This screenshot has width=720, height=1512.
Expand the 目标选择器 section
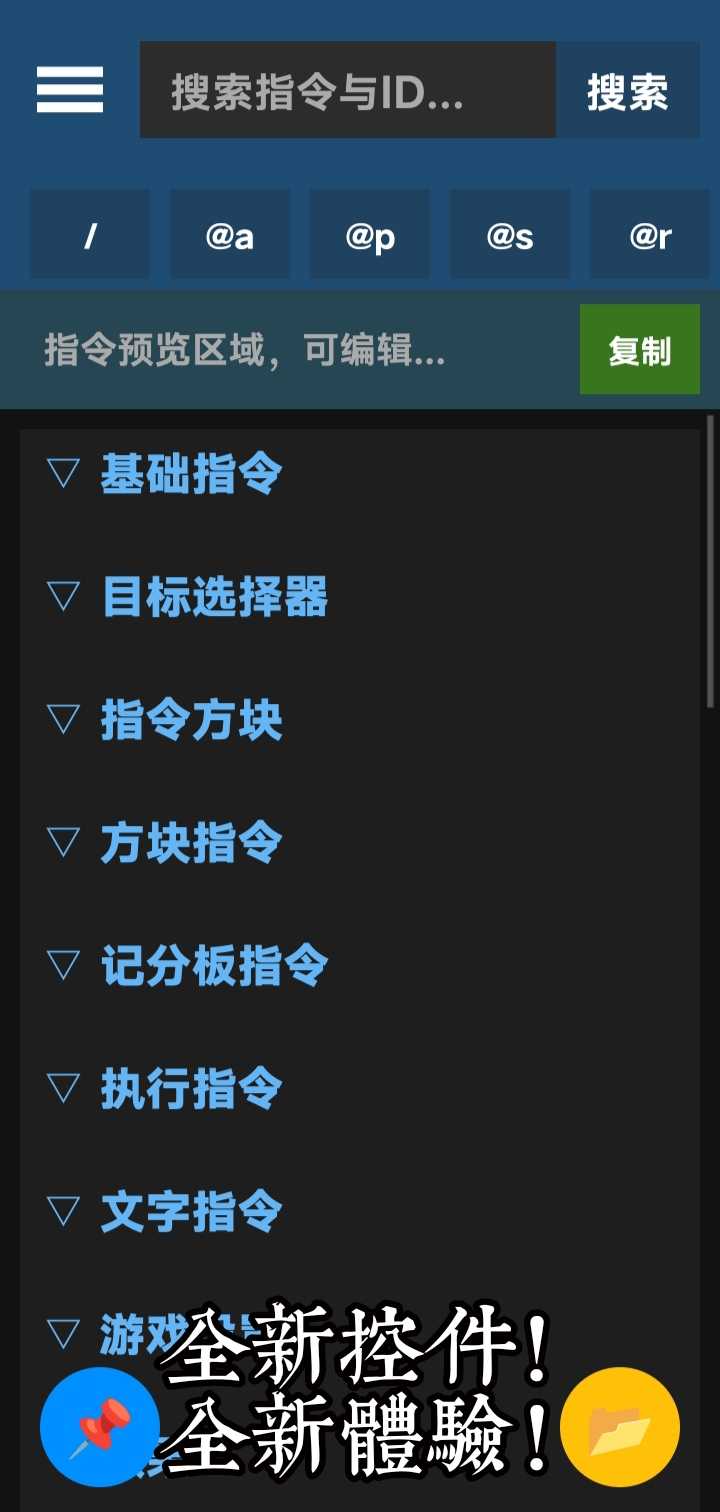(x=213, y=597)
